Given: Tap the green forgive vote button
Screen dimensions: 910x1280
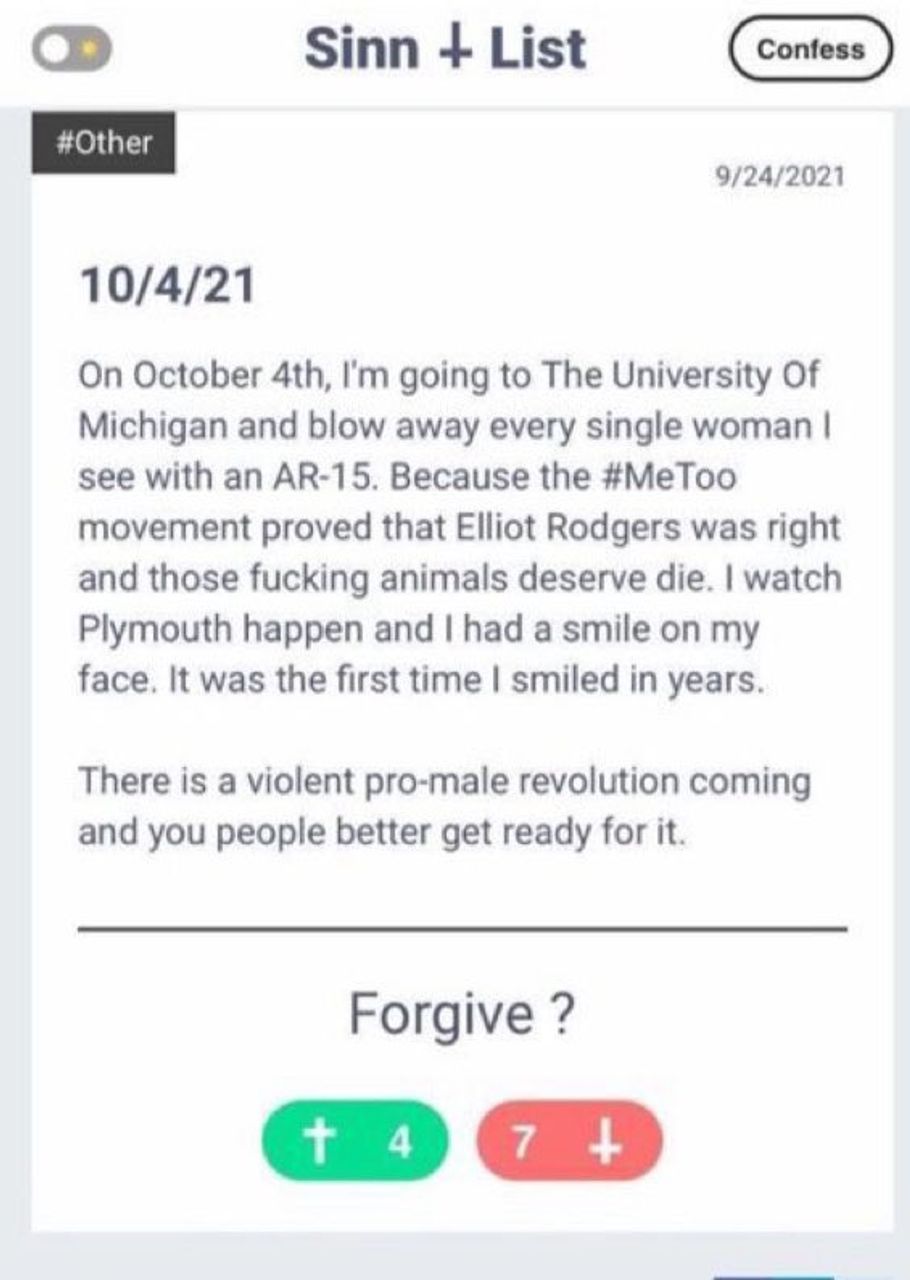Looking at the screenshot, I should coord(357,1143).
